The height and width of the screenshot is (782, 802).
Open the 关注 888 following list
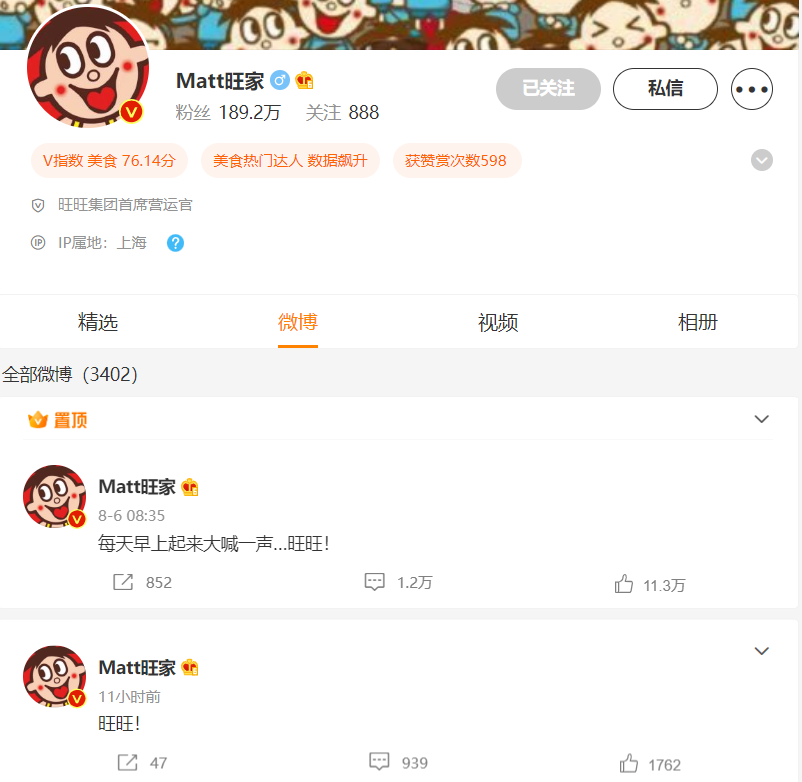(342, 113)
